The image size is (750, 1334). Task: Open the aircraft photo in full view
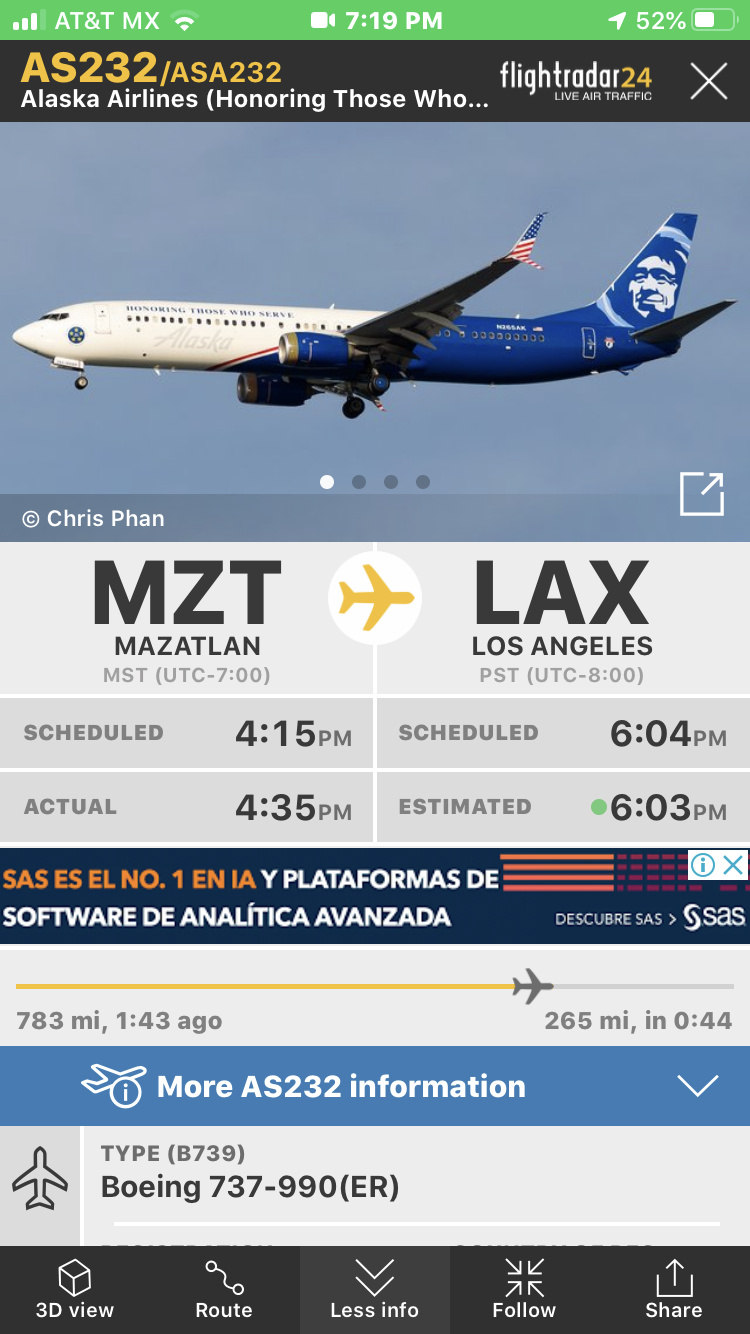[701, 494]
